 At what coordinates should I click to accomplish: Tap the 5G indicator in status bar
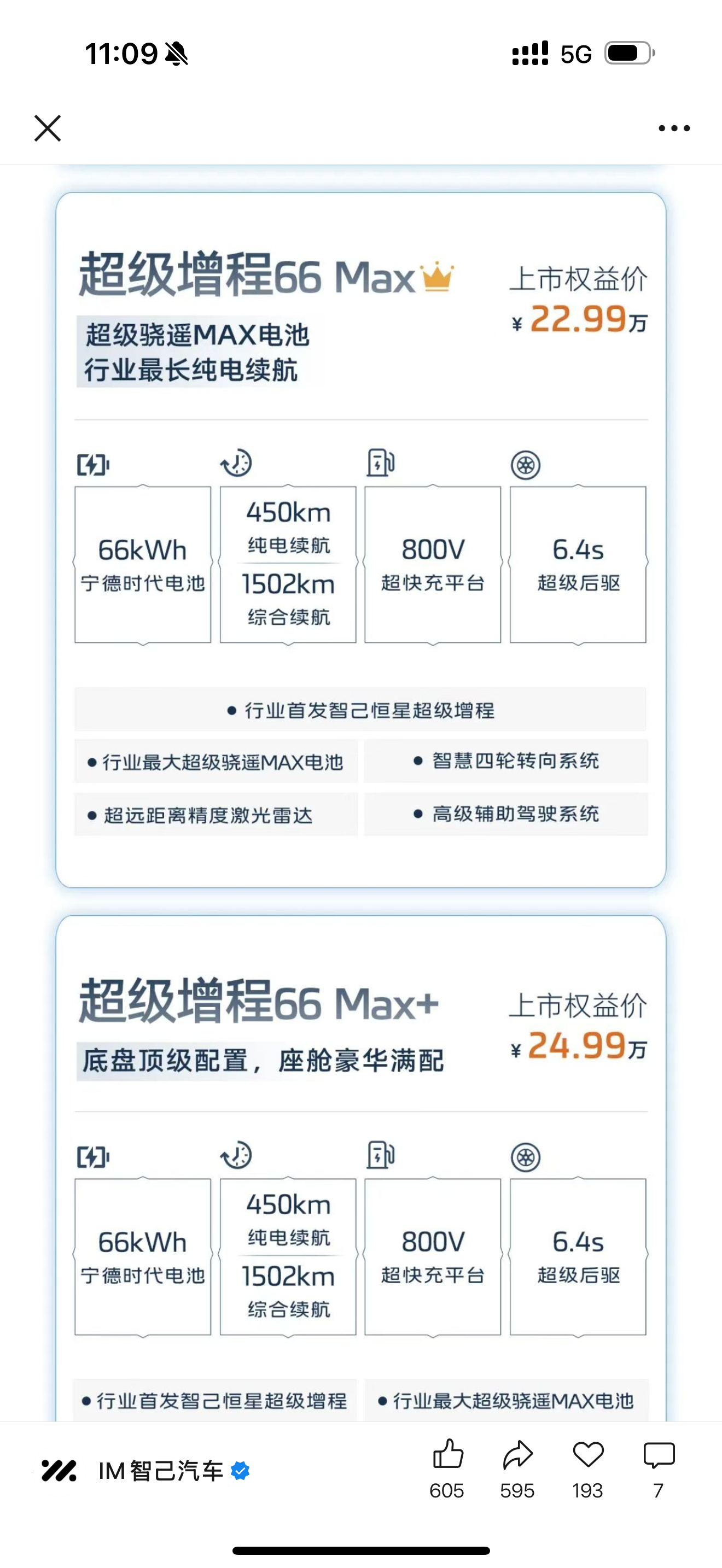click(x=575, y=54)
